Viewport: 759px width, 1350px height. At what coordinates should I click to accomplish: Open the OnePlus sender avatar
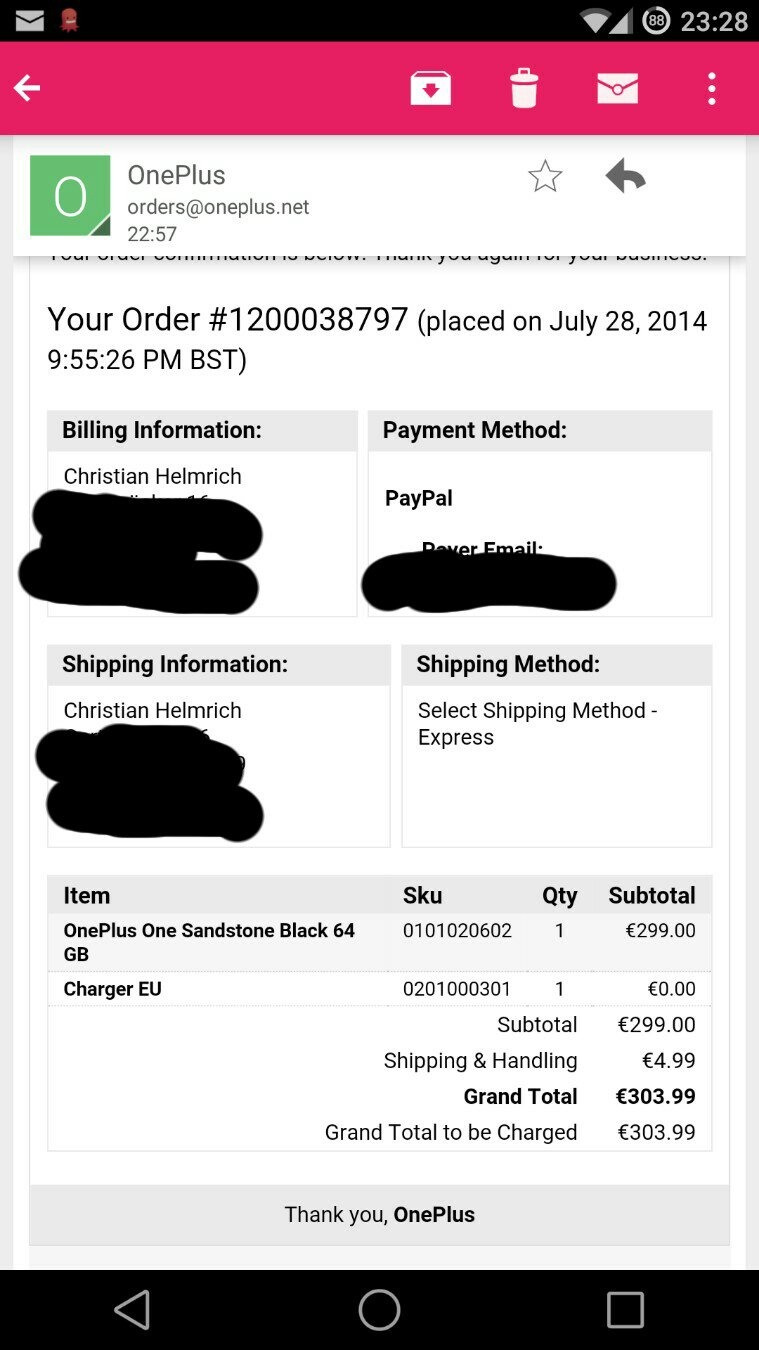pos(70,196)
